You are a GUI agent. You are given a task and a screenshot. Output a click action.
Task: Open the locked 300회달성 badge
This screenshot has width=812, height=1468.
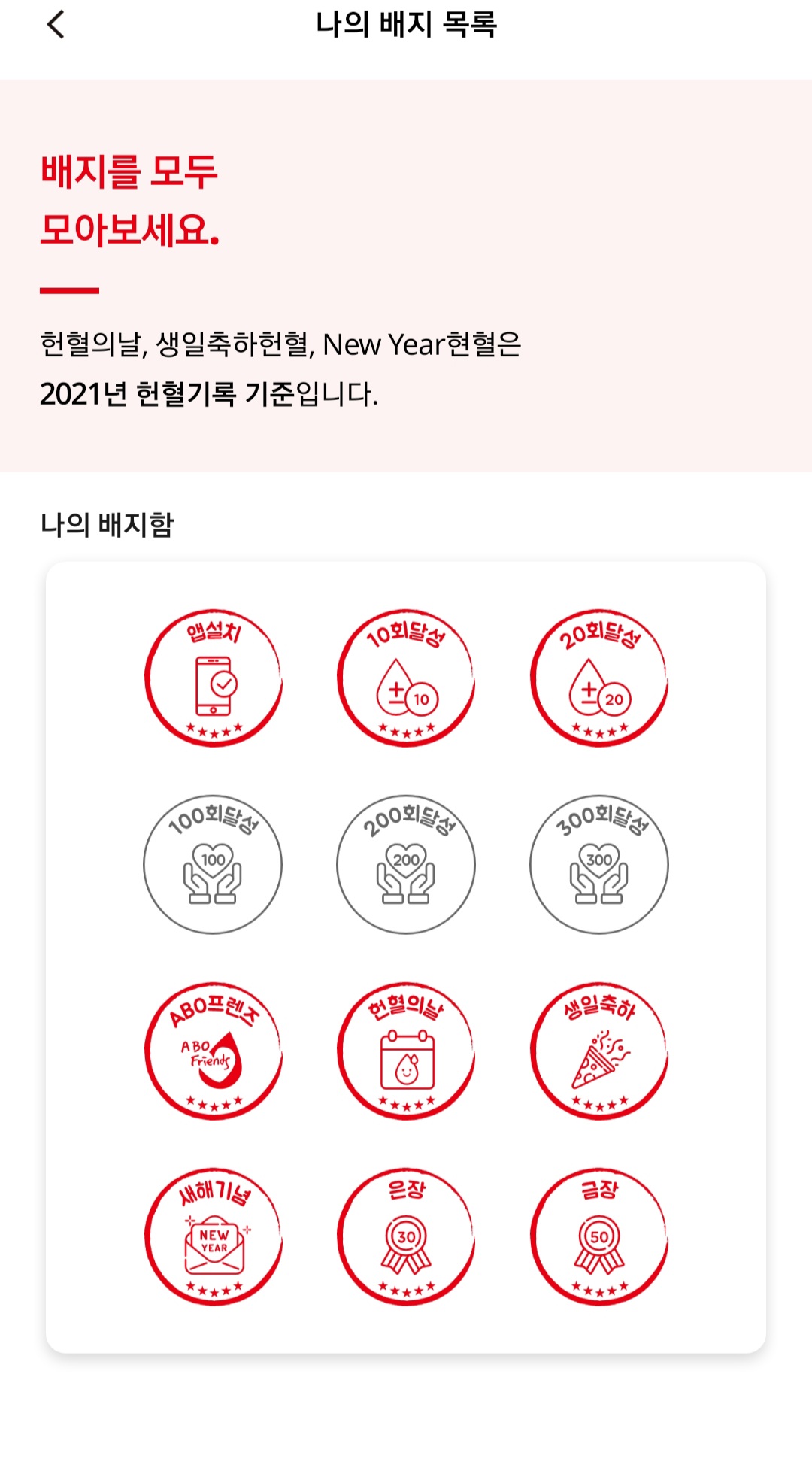[599, 865]
